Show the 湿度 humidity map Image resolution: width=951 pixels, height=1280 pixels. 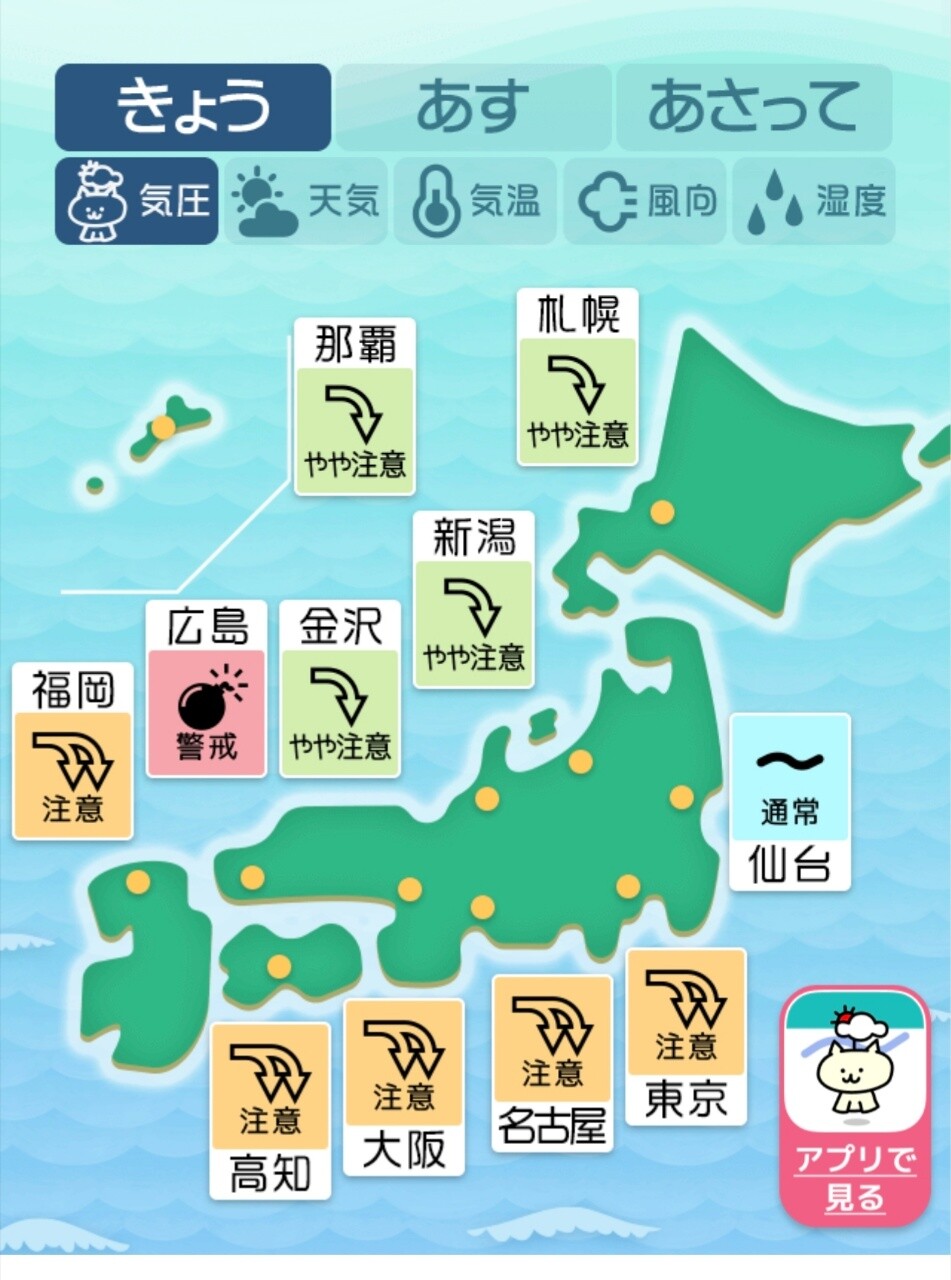pyautogui.click(x=814, y=201)
